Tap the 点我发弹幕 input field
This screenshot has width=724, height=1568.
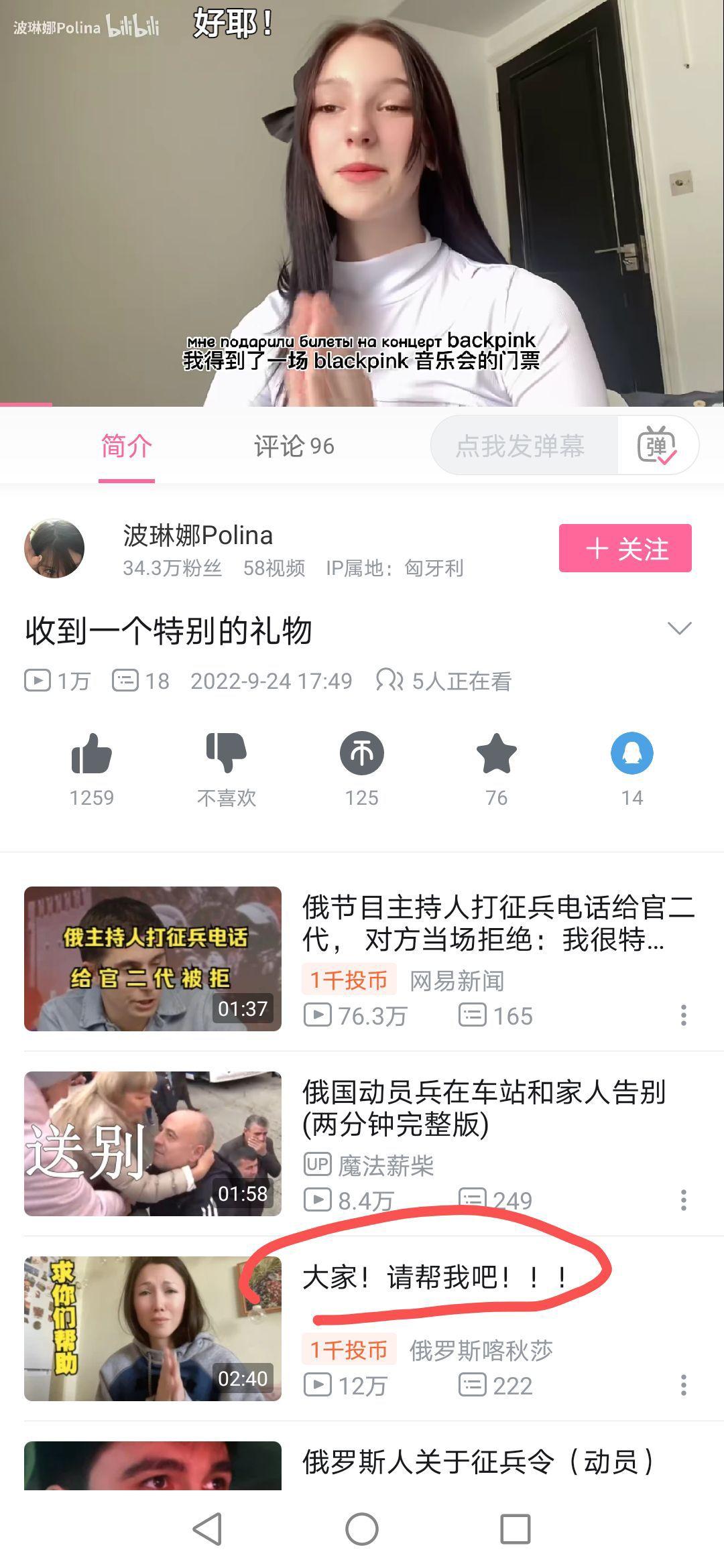[x=522, y=446]
